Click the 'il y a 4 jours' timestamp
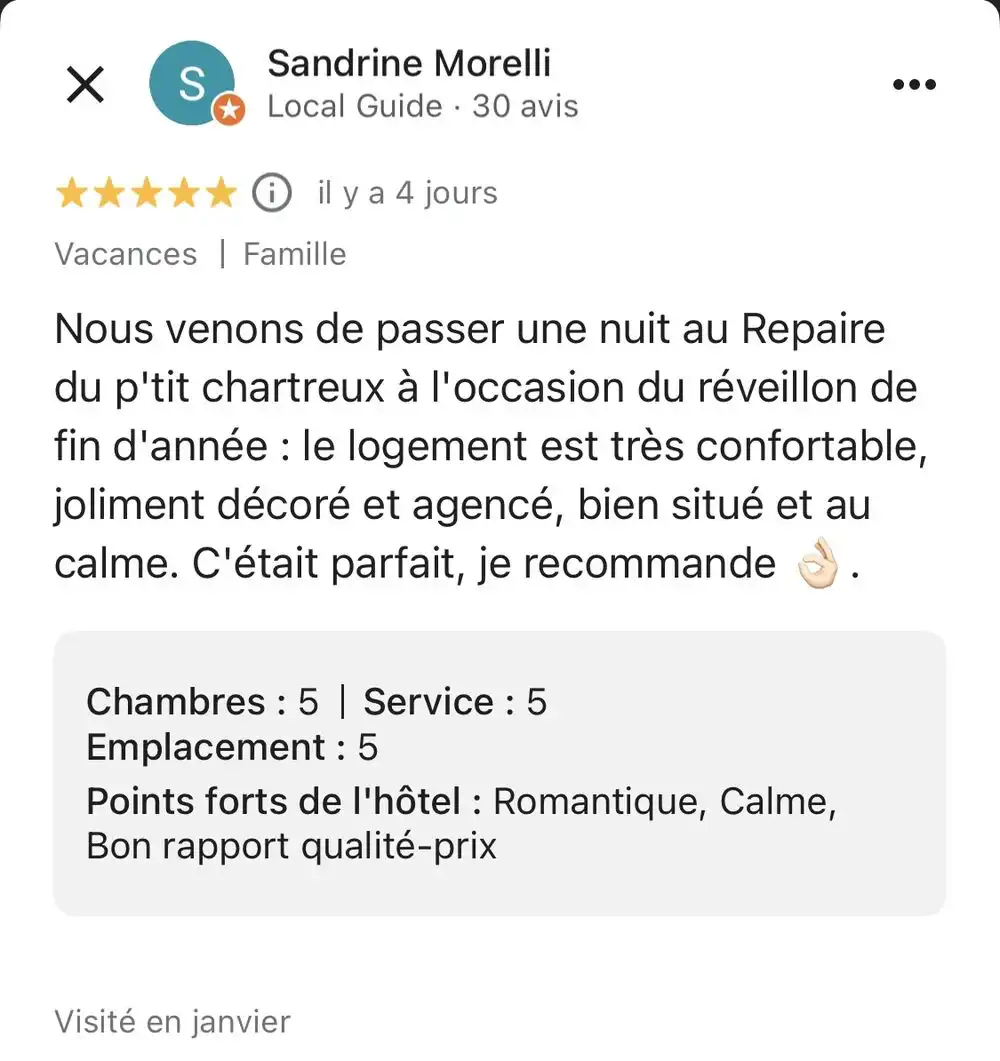This screenshot has width=1000, height=1061. (406, 192)
